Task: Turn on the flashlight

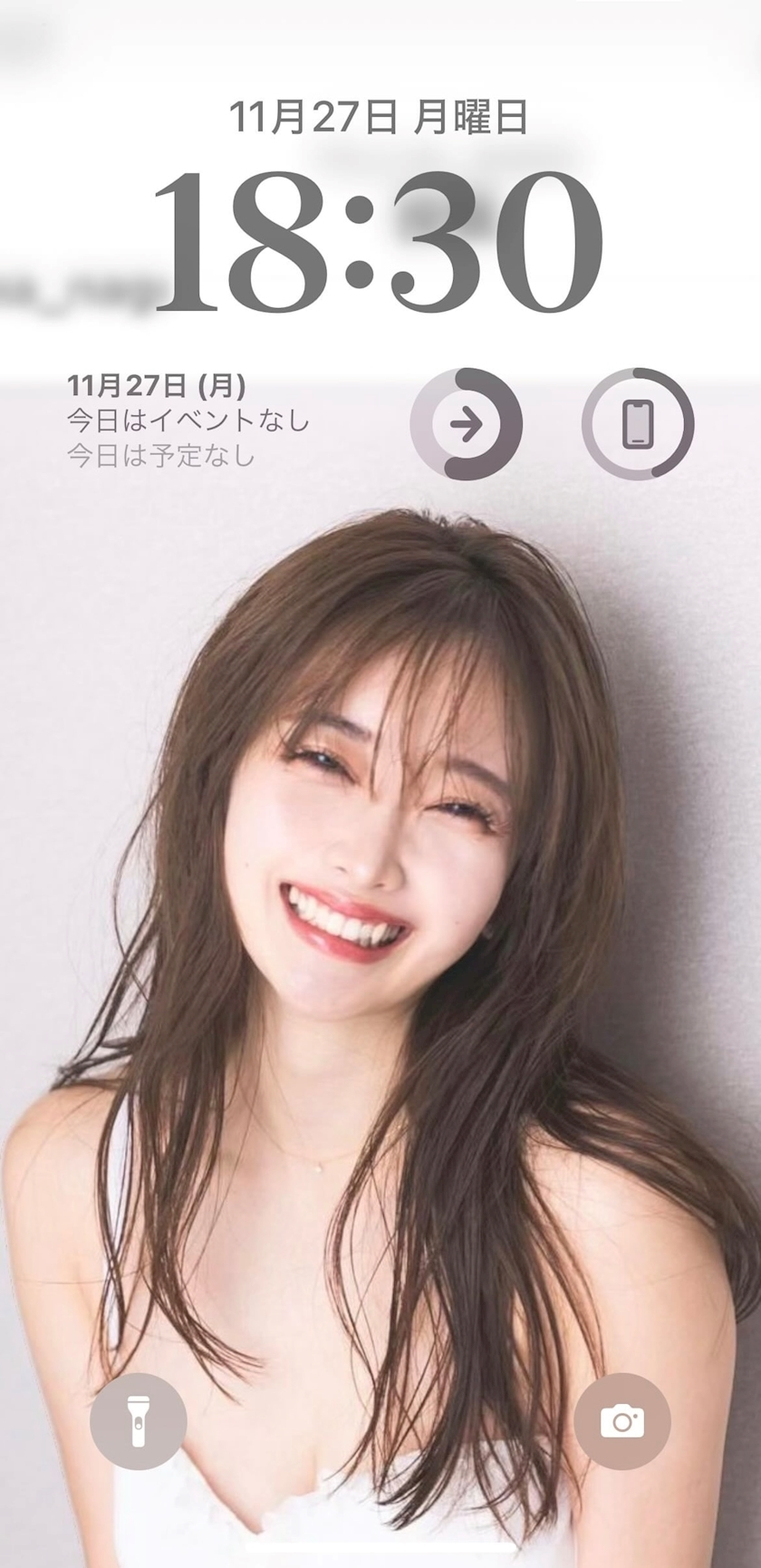Action: pyautogui.click(x=138, y=1421)
